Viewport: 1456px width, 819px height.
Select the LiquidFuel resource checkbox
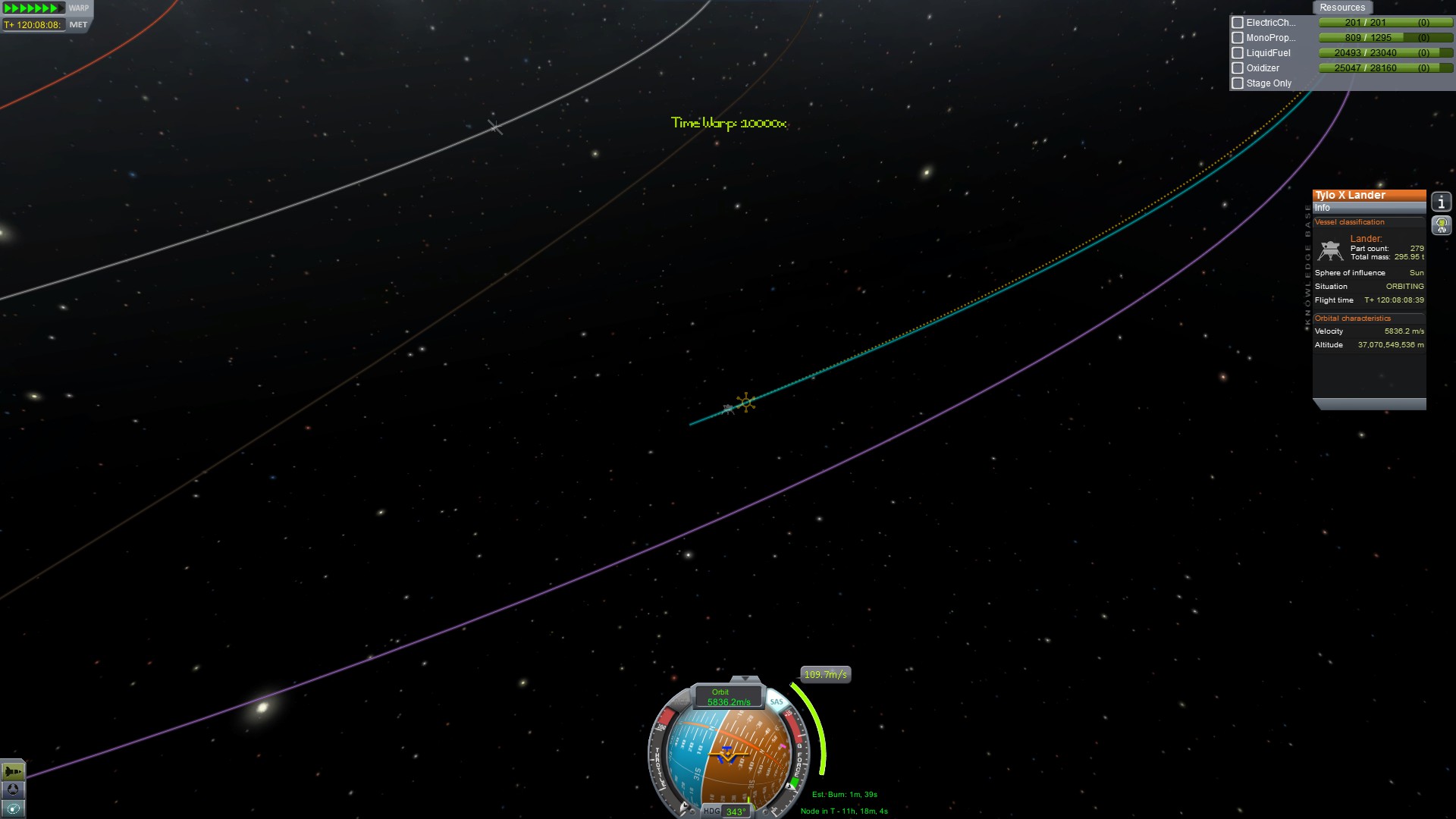click(x=1238, y=53)
